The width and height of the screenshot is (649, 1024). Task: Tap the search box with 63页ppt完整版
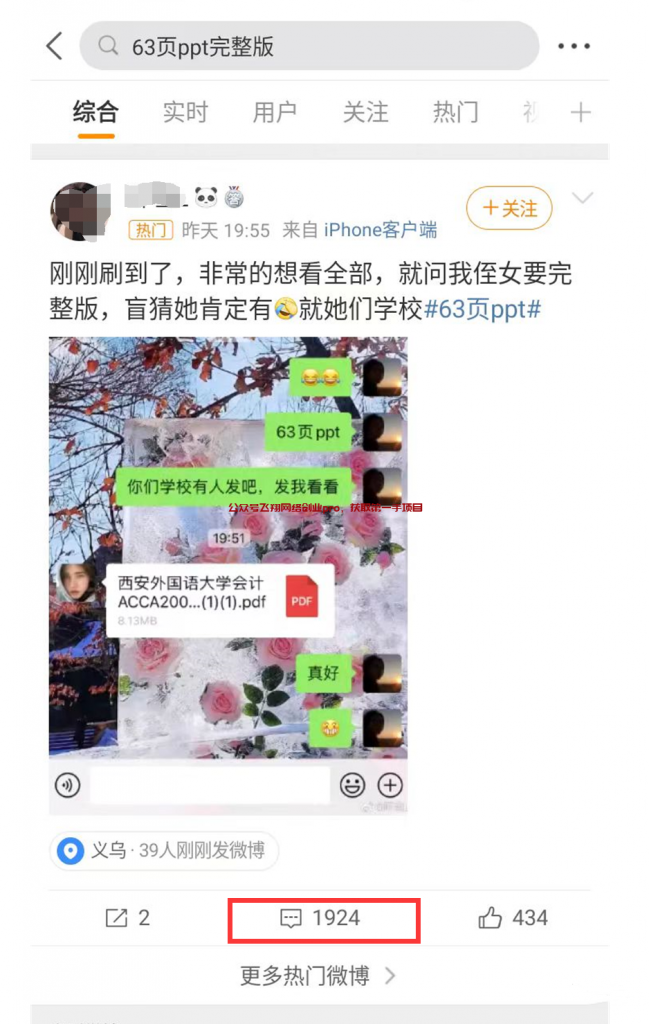coord(308,46)
